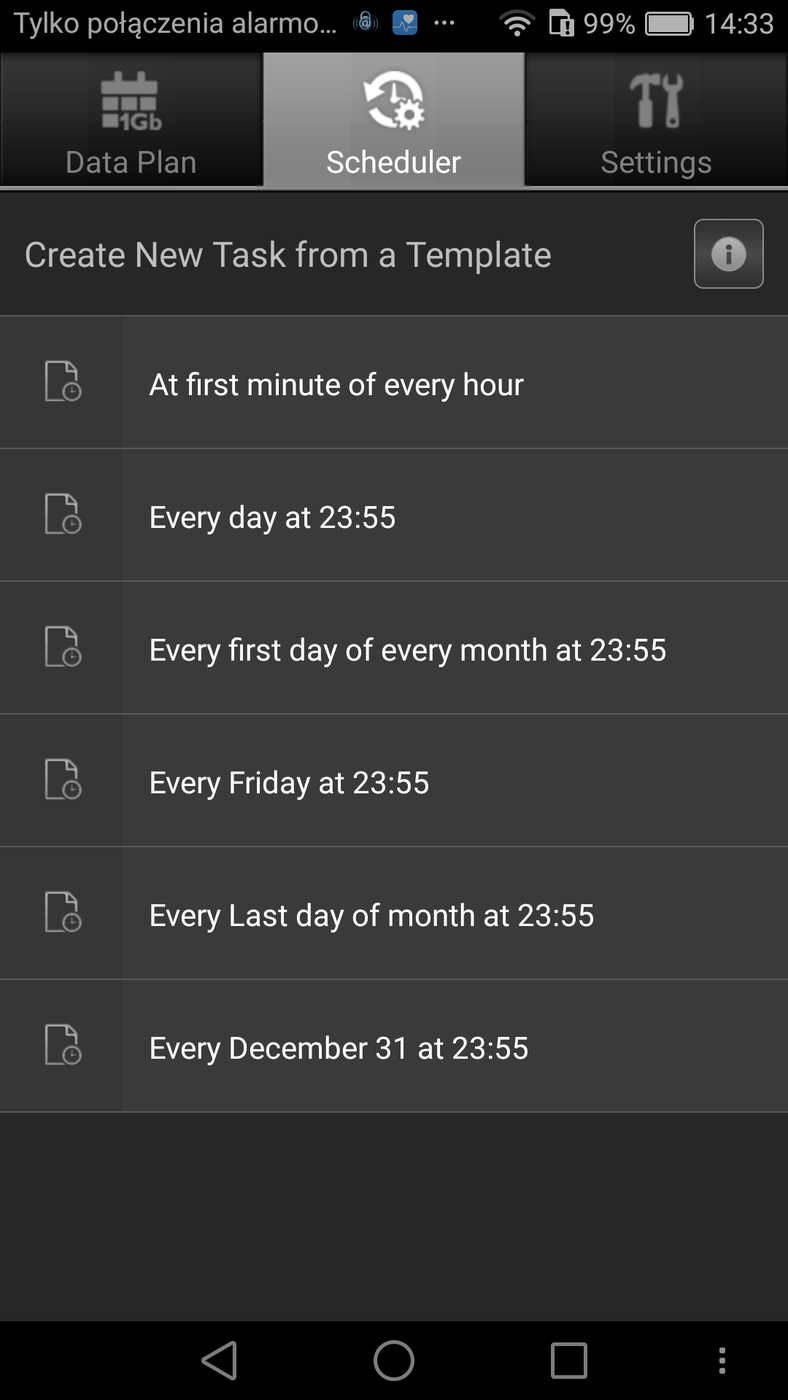Open the navigation bar's overflow menu

point(722,1360)
